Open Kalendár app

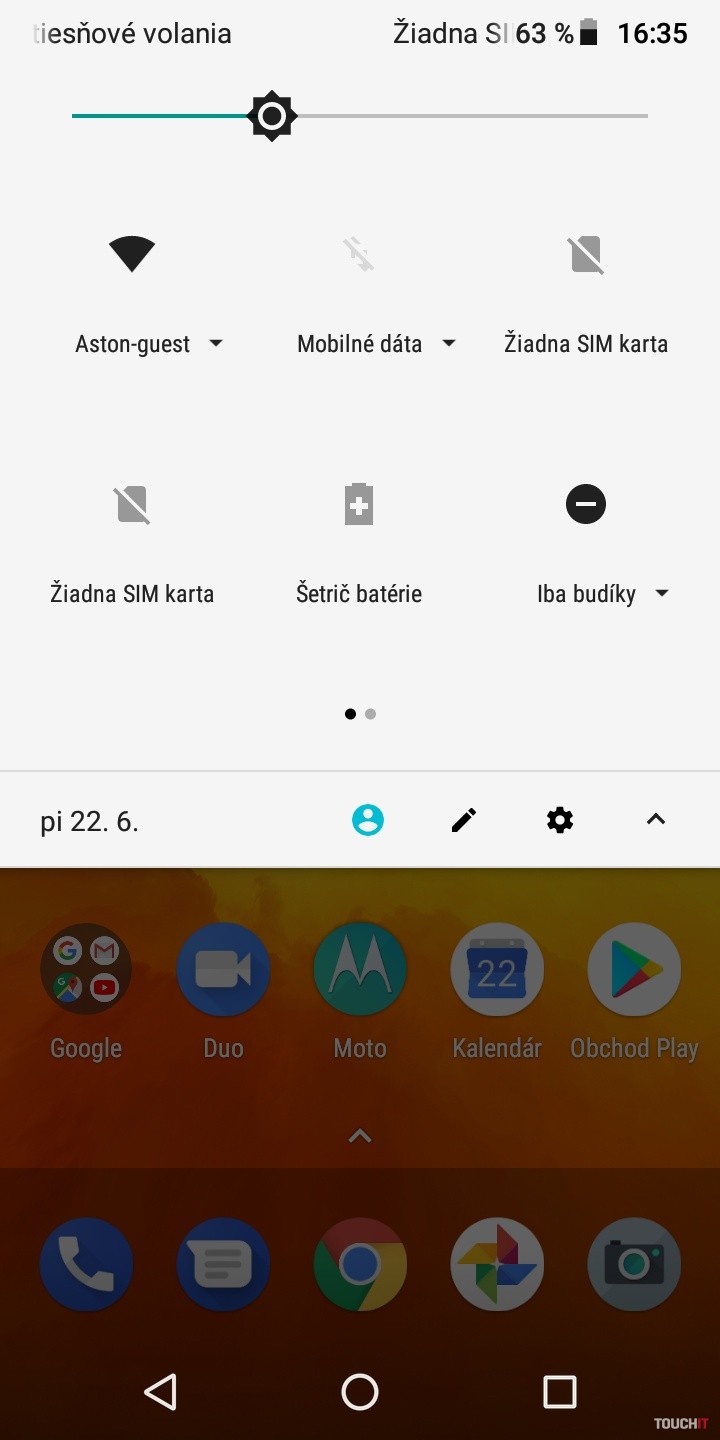point(497,970)
